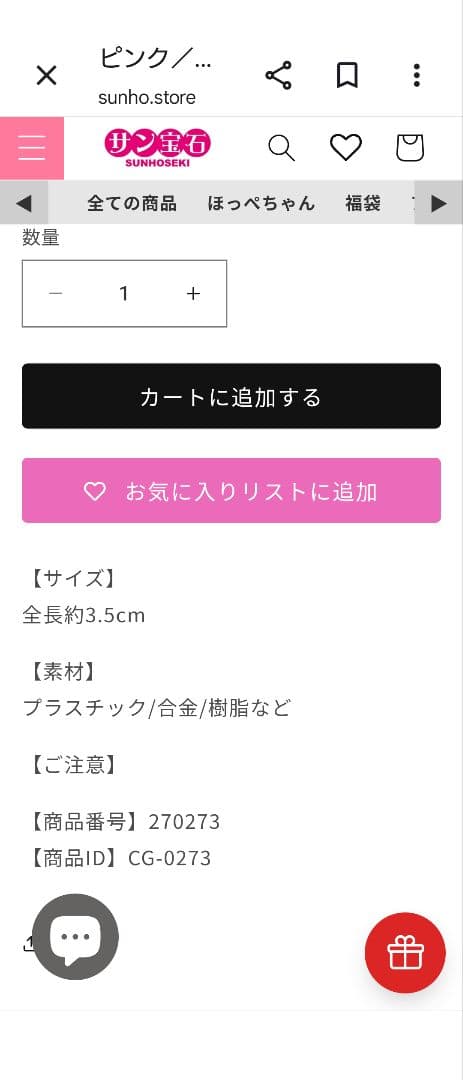This screenshot has height=1080, width=463.
Task: Open the store search
Action: [x=281, y=148]
